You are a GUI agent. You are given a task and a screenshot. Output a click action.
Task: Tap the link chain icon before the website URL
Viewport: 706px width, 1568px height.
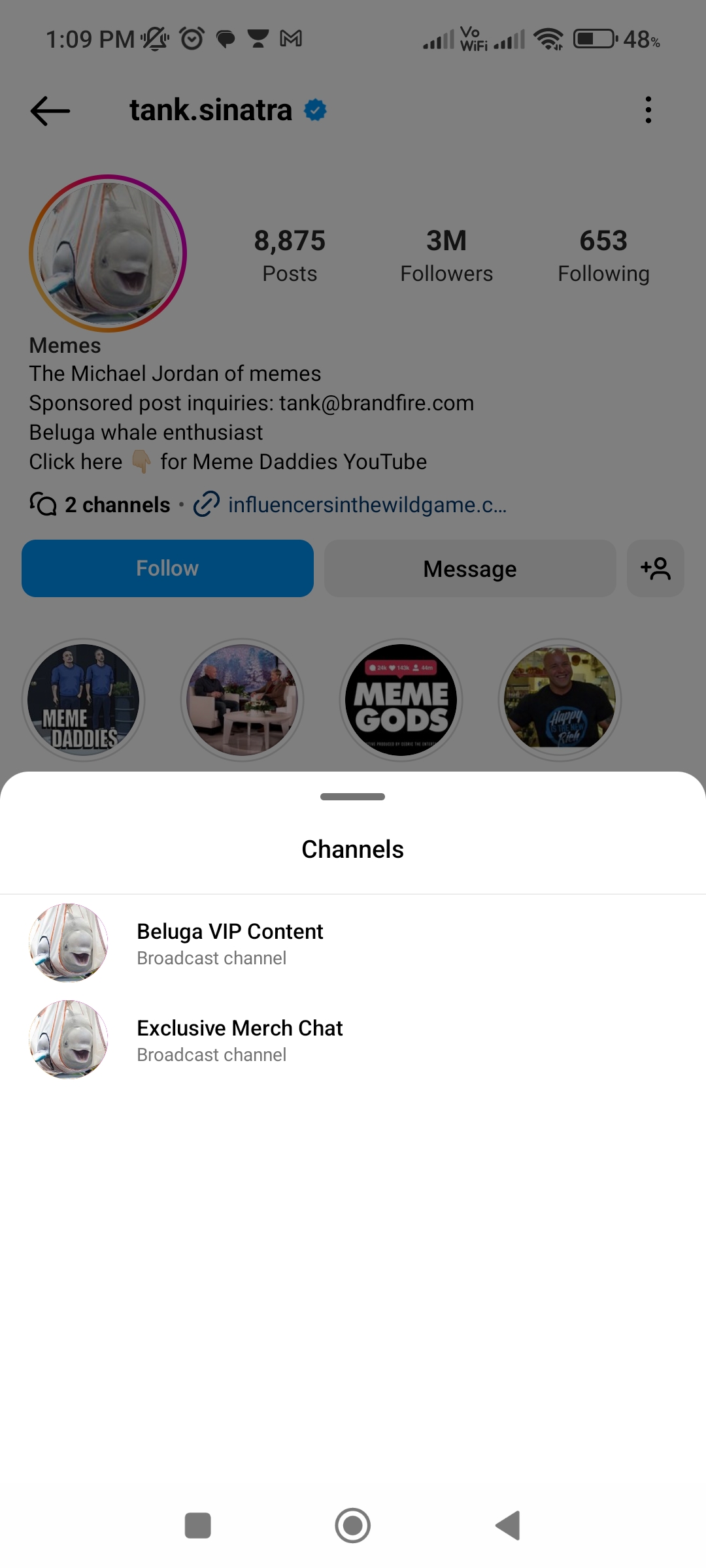click(x=206, y=504)
